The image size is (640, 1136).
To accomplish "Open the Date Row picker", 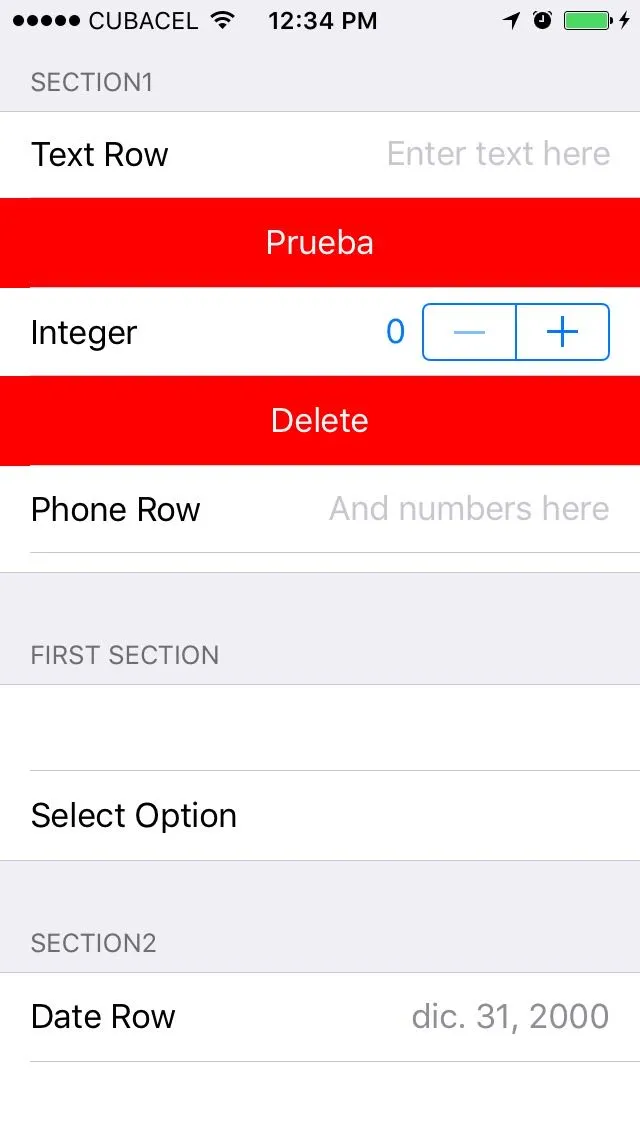I will tap(320, 1017).
